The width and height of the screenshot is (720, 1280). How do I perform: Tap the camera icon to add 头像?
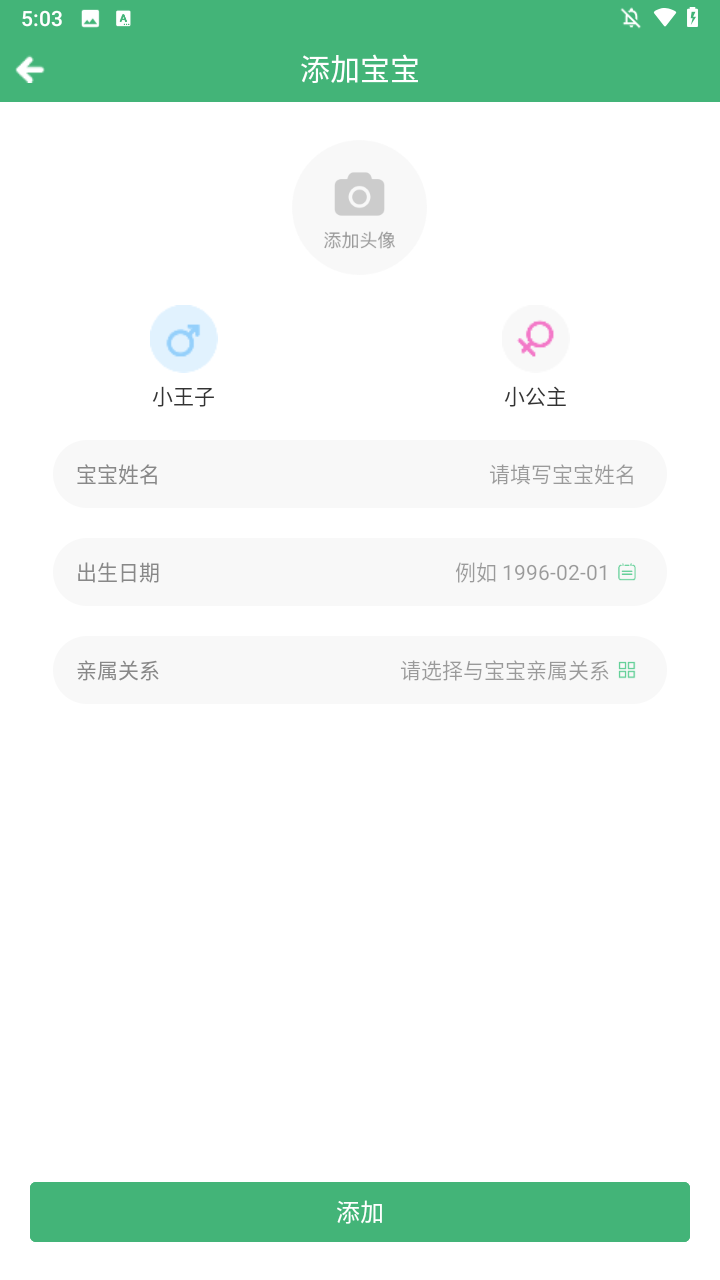point(359,195)
